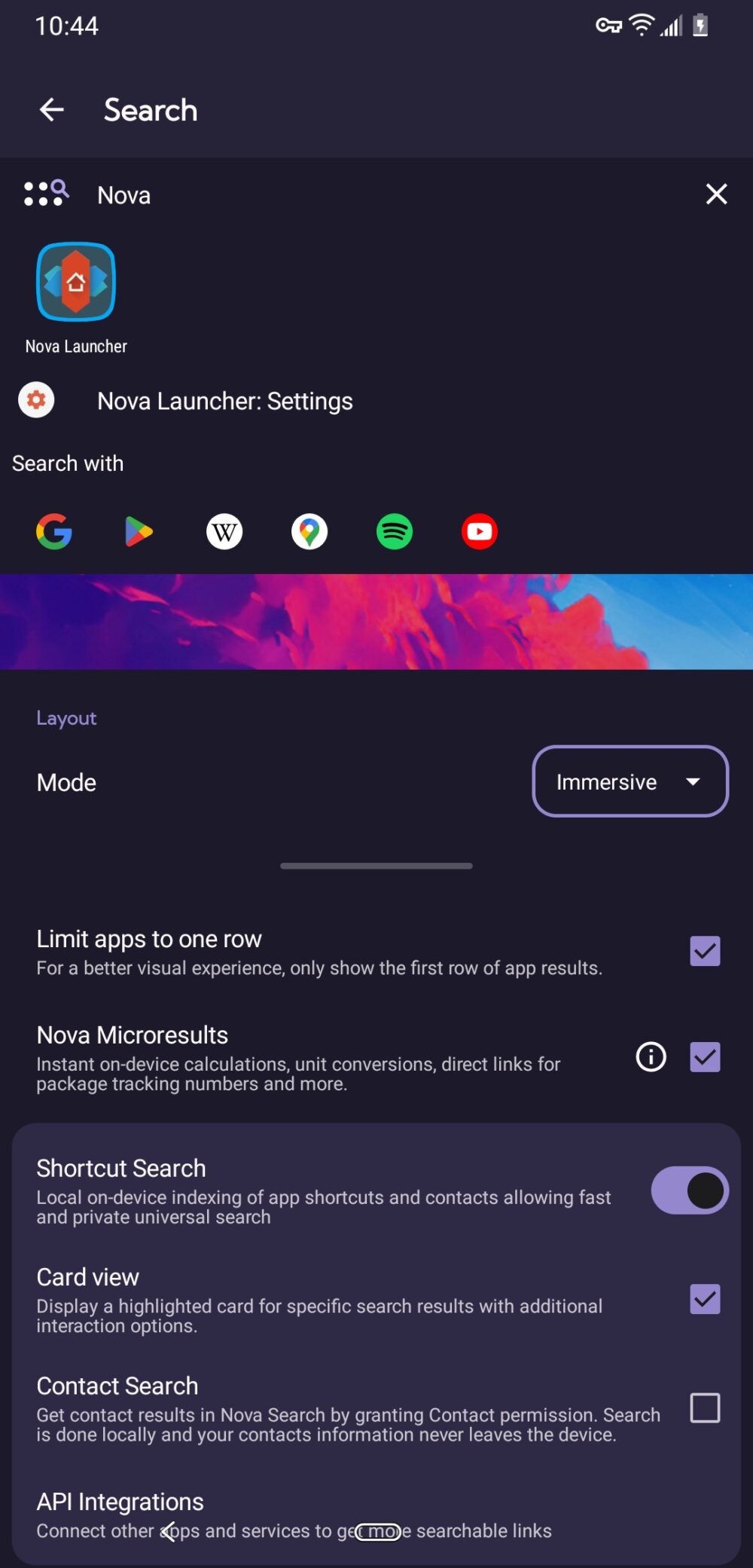The height and width of the screenshot is (1568, 753).
Task: Uncheck Limit apps to one row
Action: point(703,951)
